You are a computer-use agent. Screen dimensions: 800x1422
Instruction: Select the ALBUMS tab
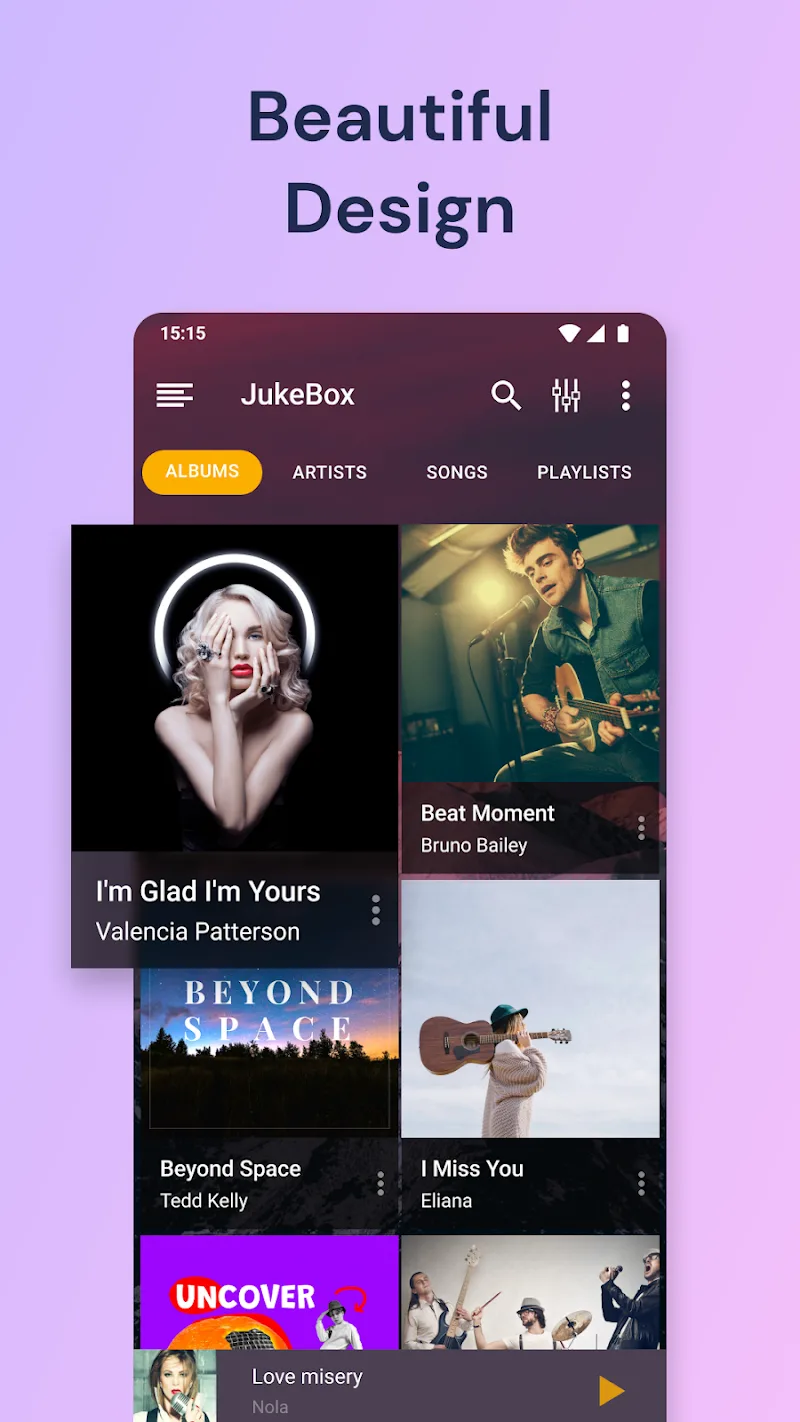[201, 472]
